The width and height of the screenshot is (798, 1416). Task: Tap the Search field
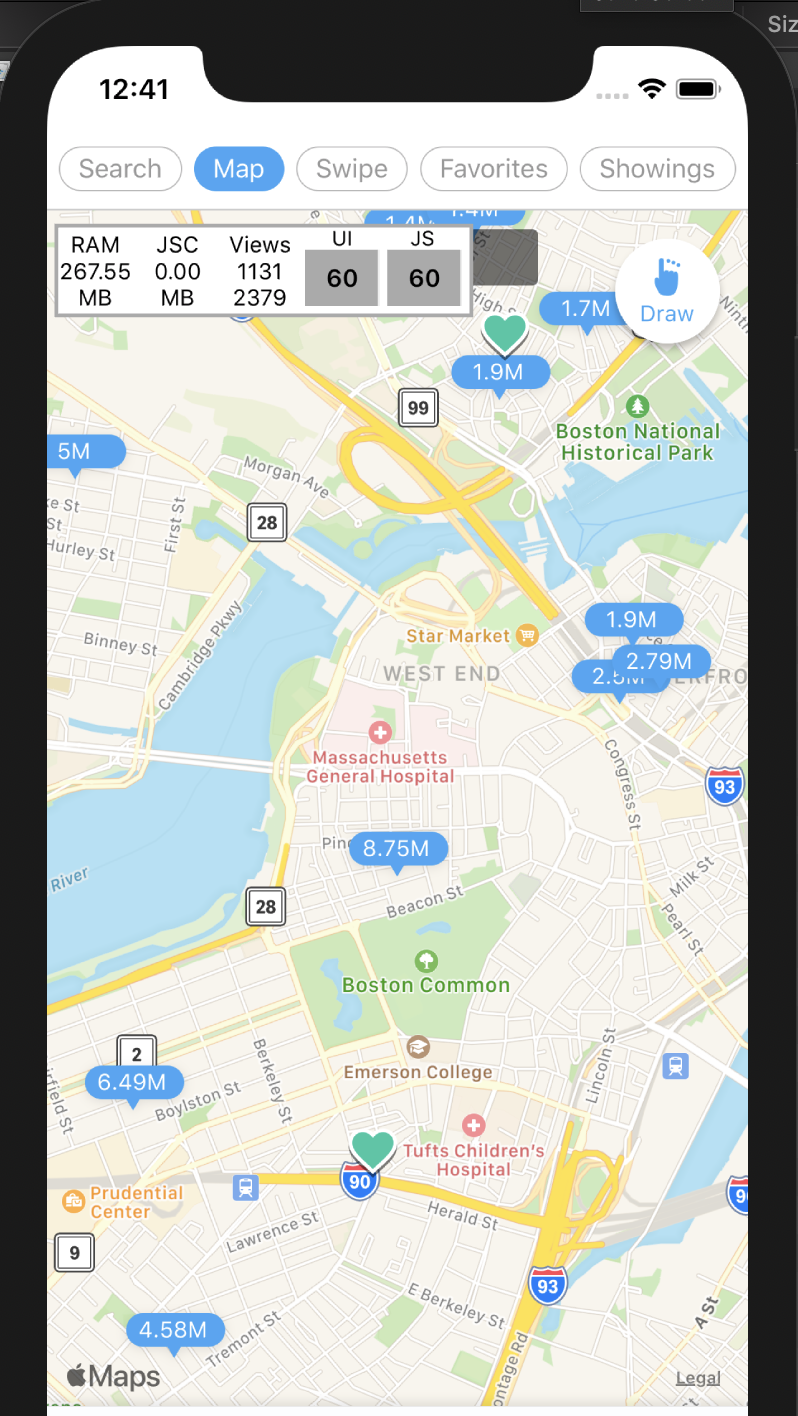click(120, 168)
